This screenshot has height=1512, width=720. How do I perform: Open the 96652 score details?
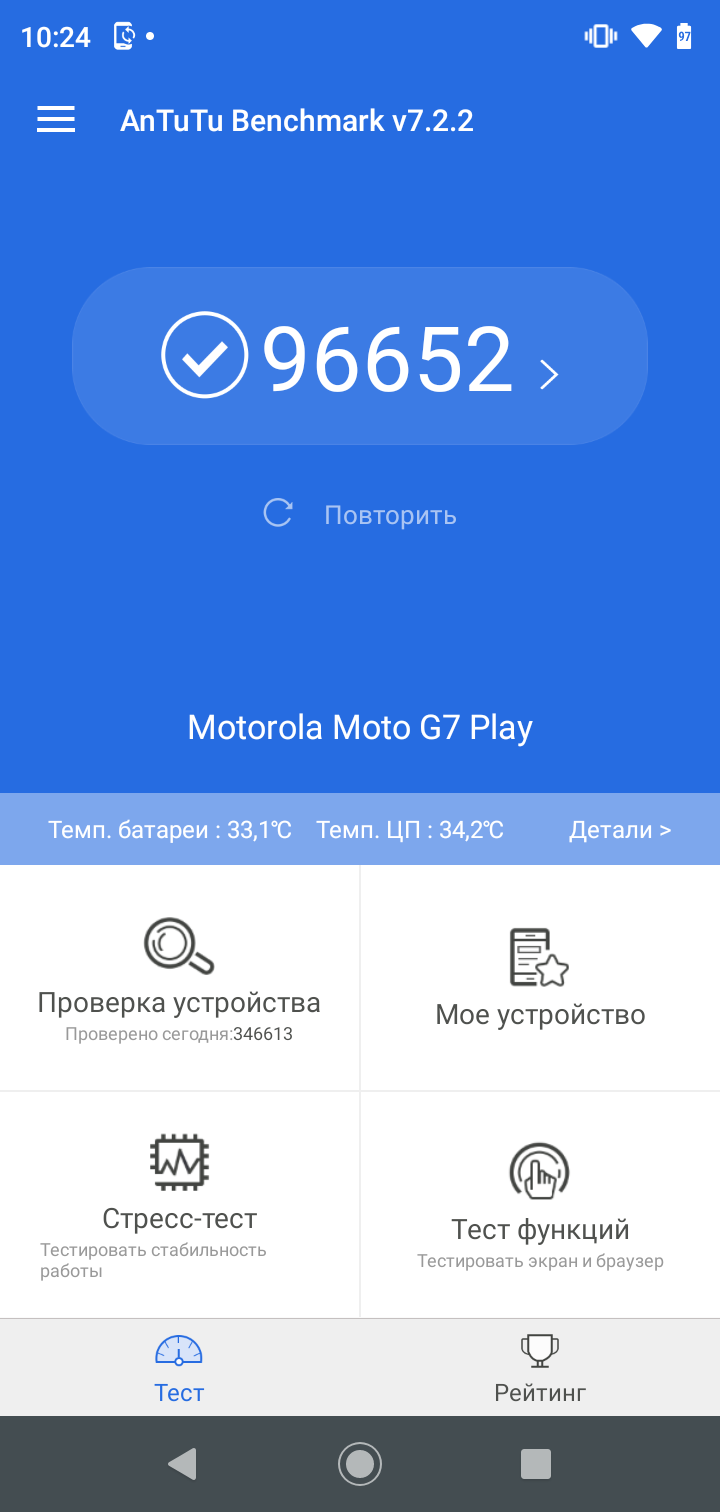360,357
